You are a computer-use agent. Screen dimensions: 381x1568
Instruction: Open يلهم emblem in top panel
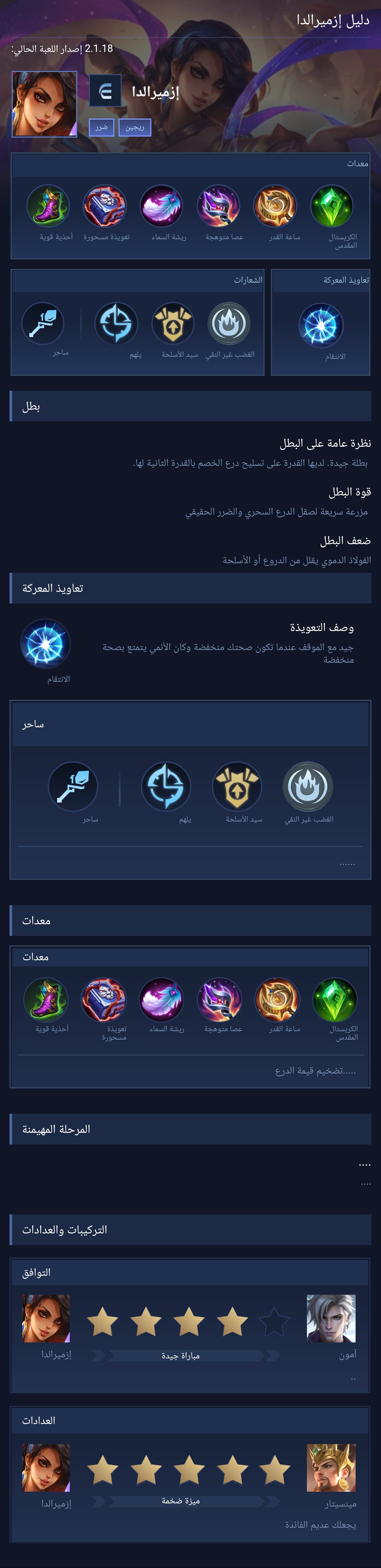(116, 323)
